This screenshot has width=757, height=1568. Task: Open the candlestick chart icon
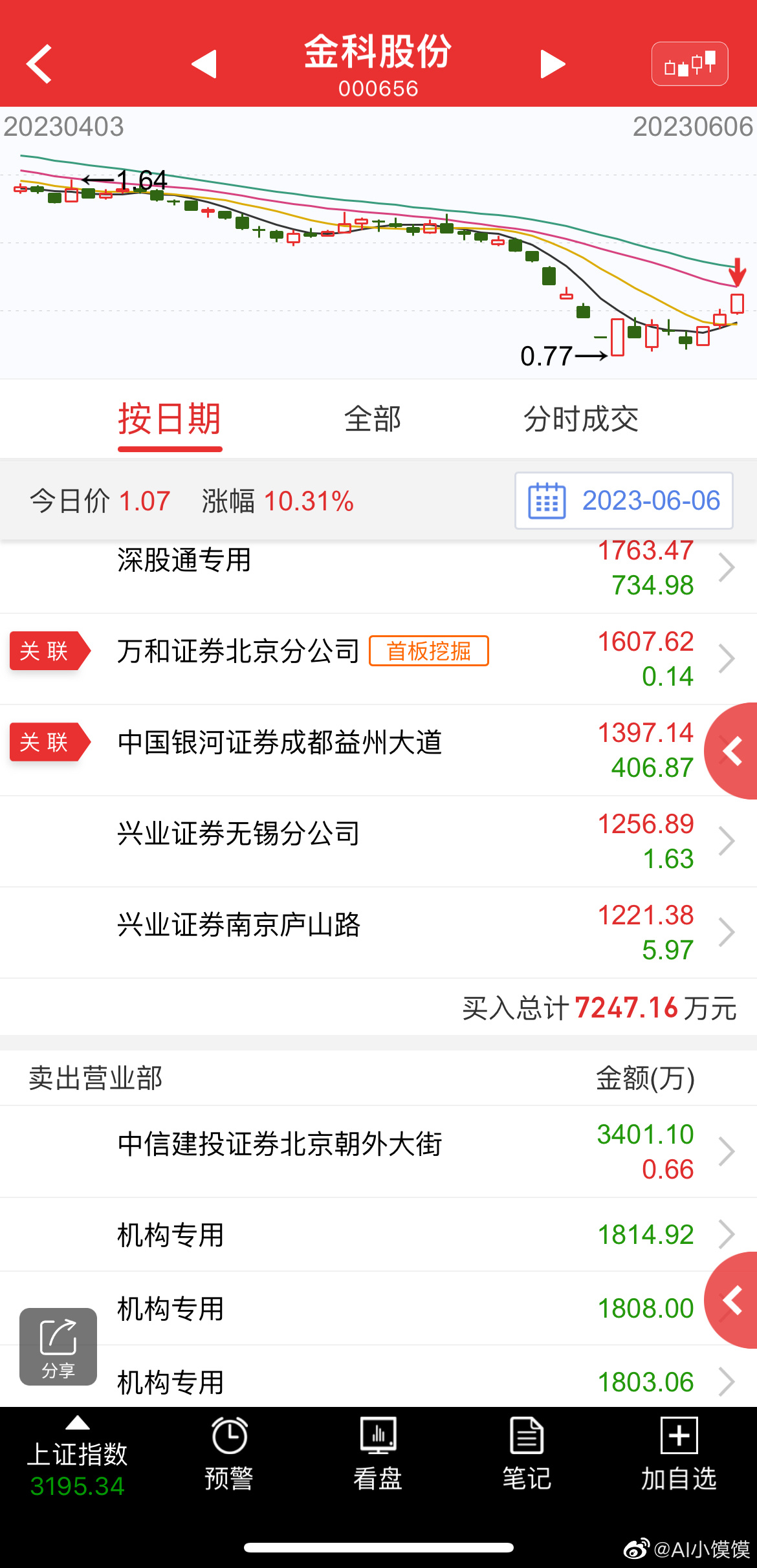[689, 64]
